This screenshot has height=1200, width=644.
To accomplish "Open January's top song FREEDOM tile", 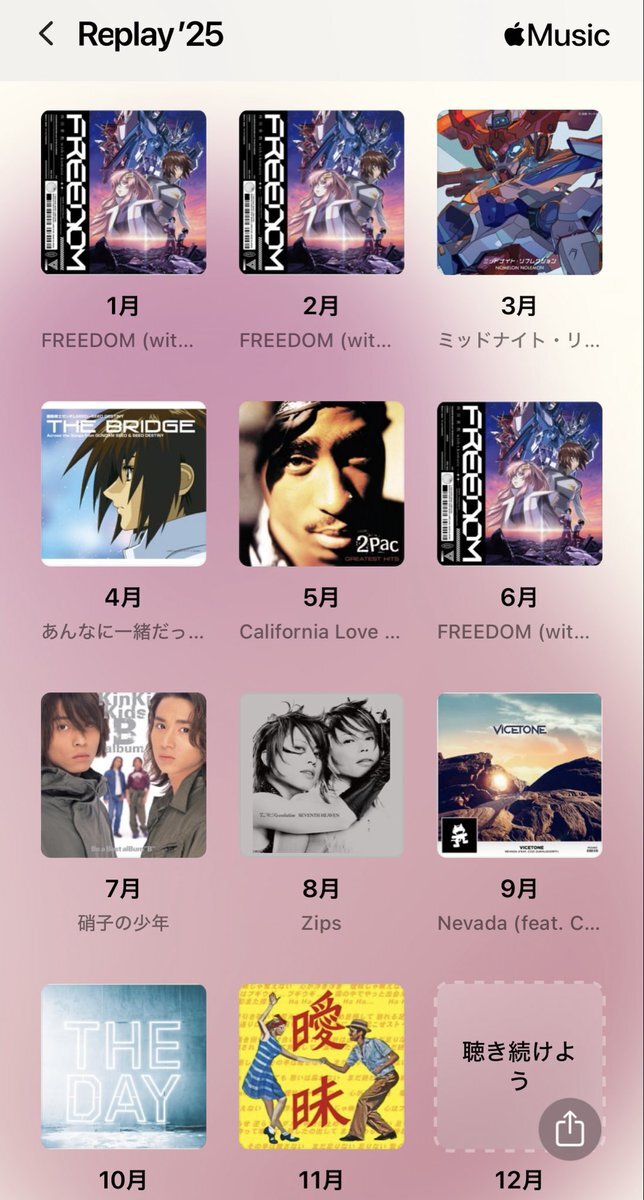I will (x=123, y=192).
